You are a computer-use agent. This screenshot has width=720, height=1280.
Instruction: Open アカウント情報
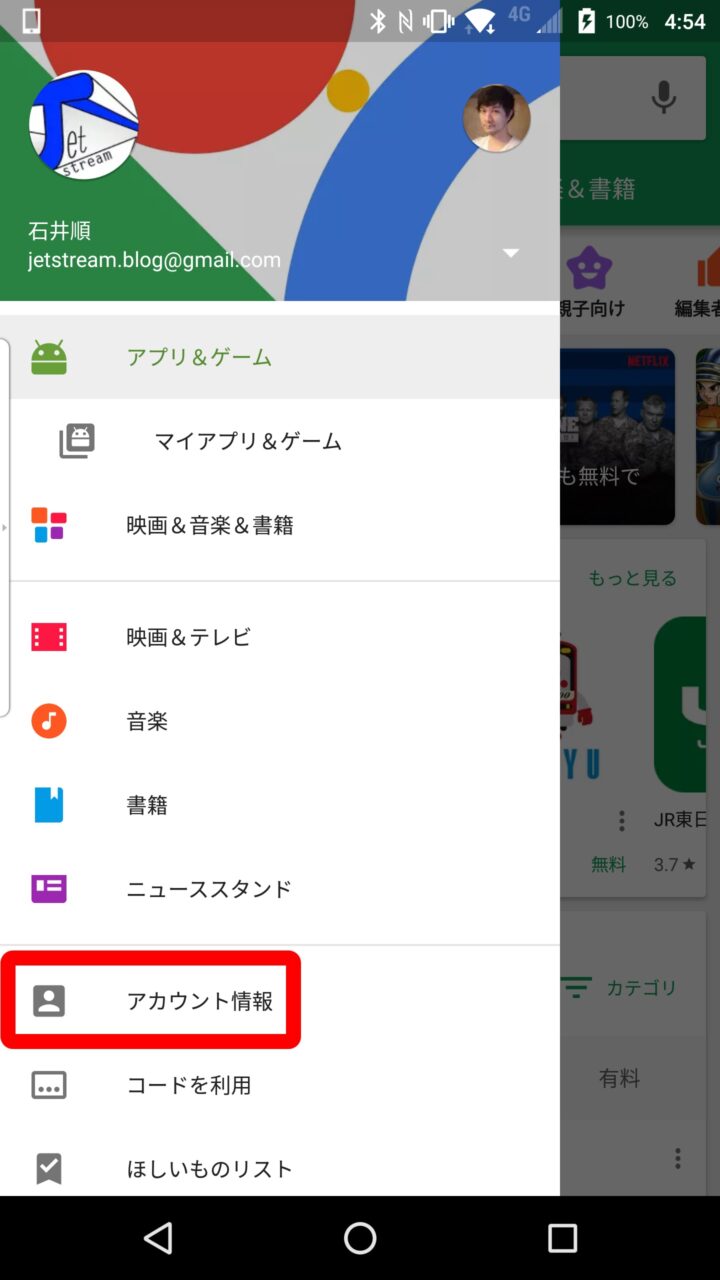click(199, 1001)
